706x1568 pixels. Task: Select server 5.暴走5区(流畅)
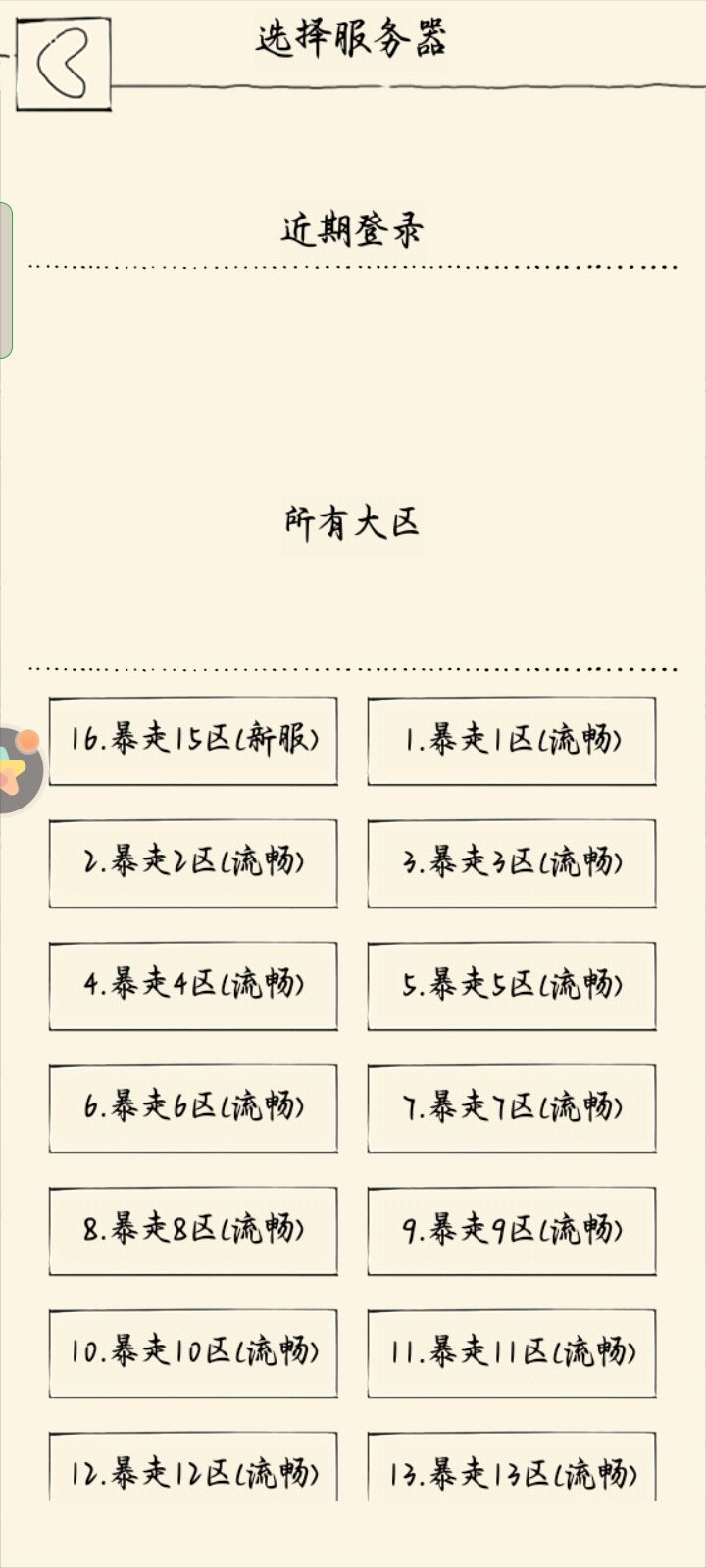pyautogui.click(x=510, y=986)
